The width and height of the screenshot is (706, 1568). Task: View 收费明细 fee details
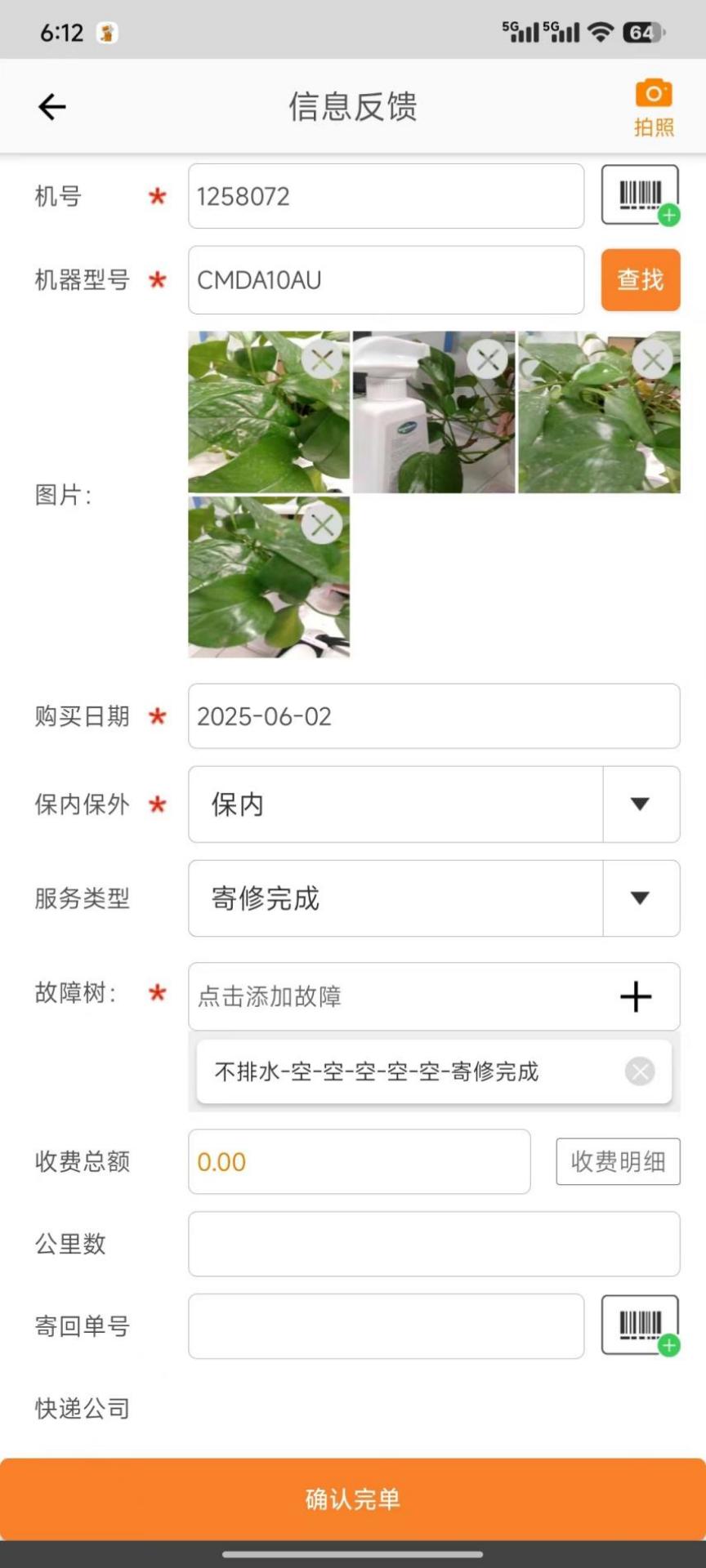click(x=617, y=1161)
